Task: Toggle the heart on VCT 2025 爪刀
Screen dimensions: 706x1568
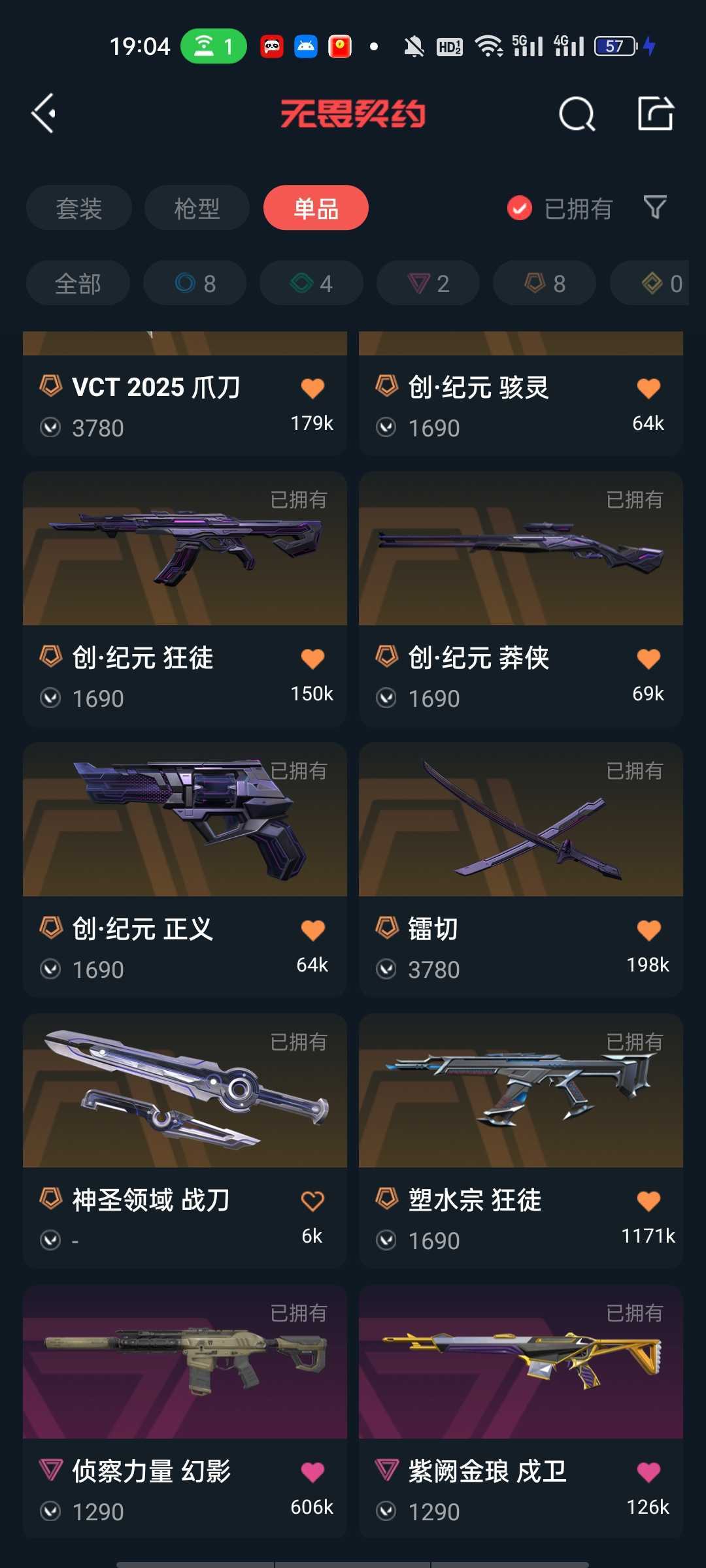Action: (x=312, y=388)
